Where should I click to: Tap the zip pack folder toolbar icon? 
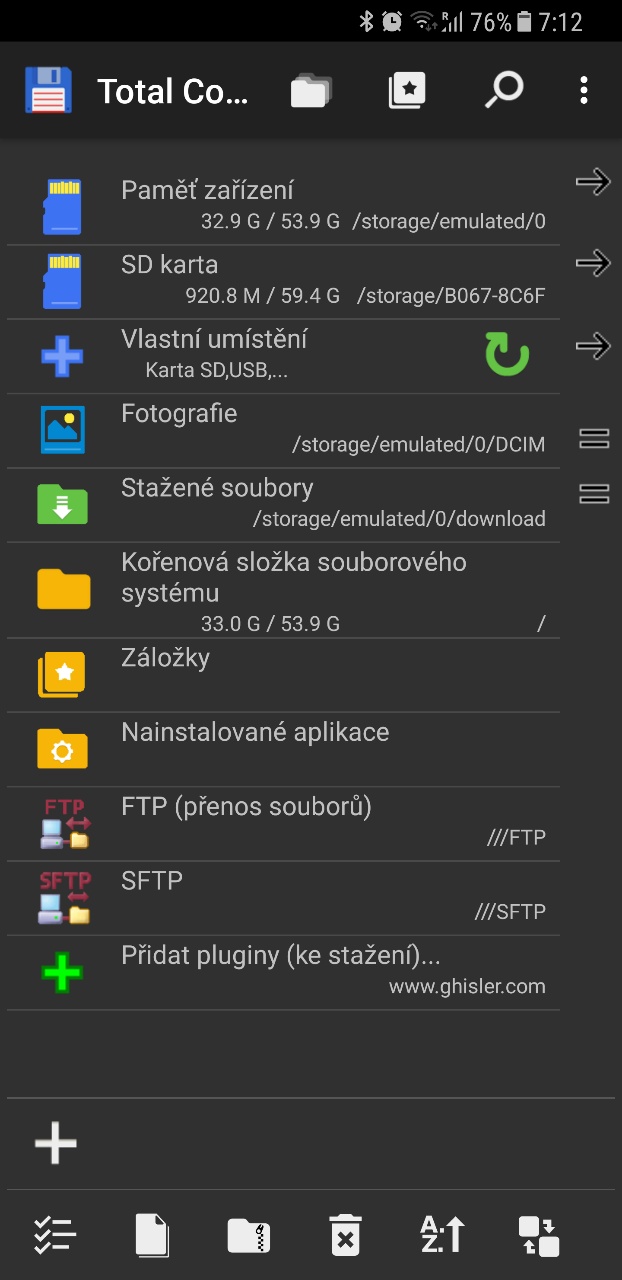click(x=249, y=1236)
